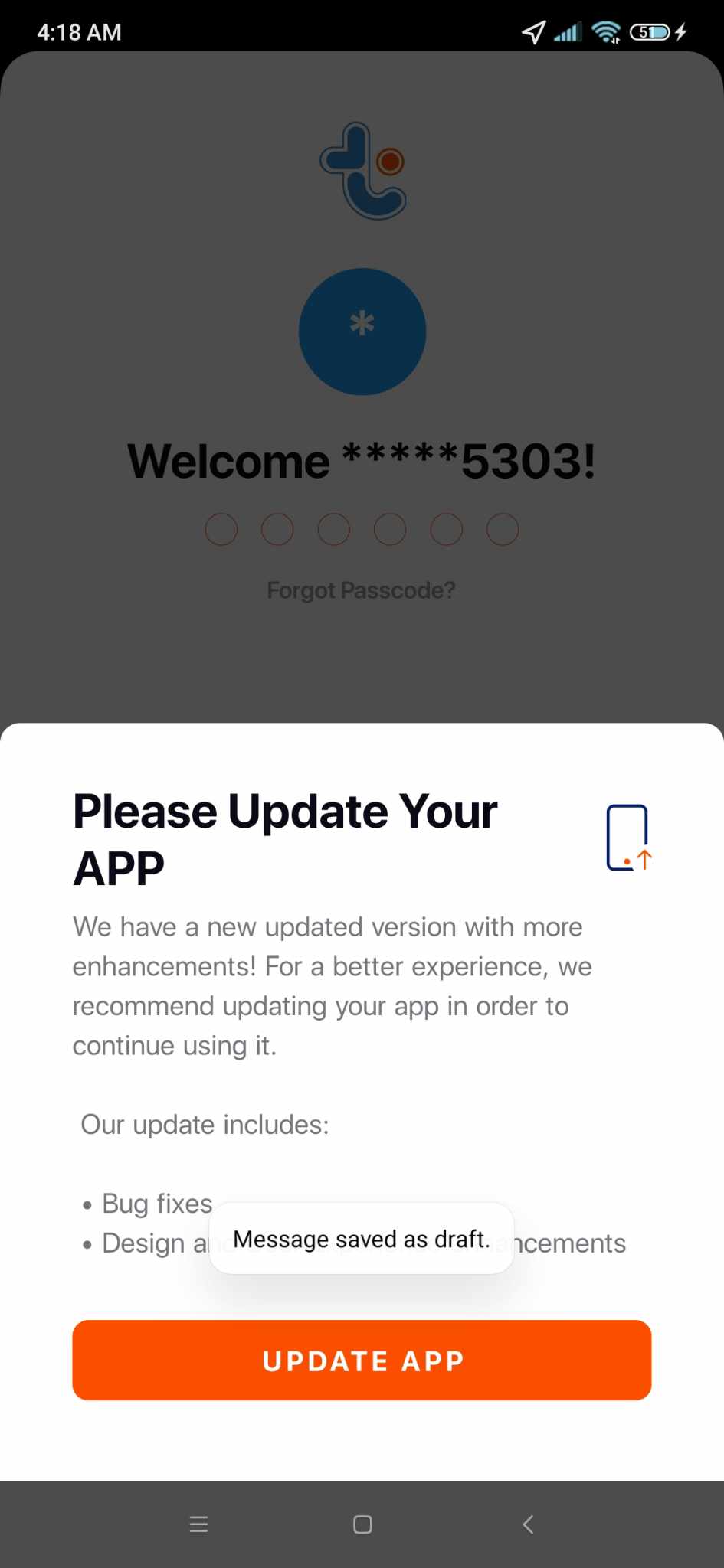This screenshot has height=1568, width=724.
Task: Open recent apps menu
Action: (x=198, y=1524)
